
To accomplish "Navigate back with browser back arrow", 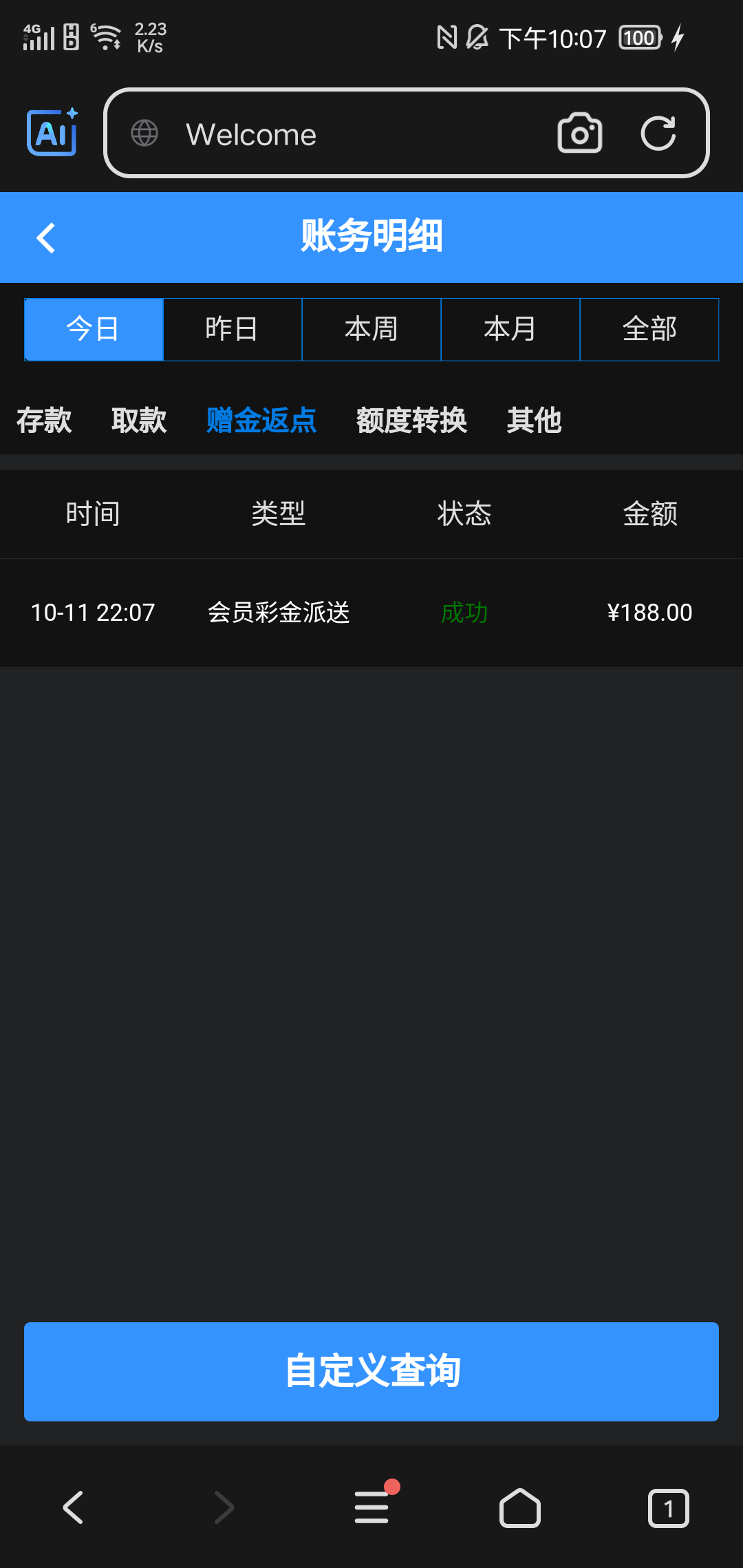I will coord(74,1507).
